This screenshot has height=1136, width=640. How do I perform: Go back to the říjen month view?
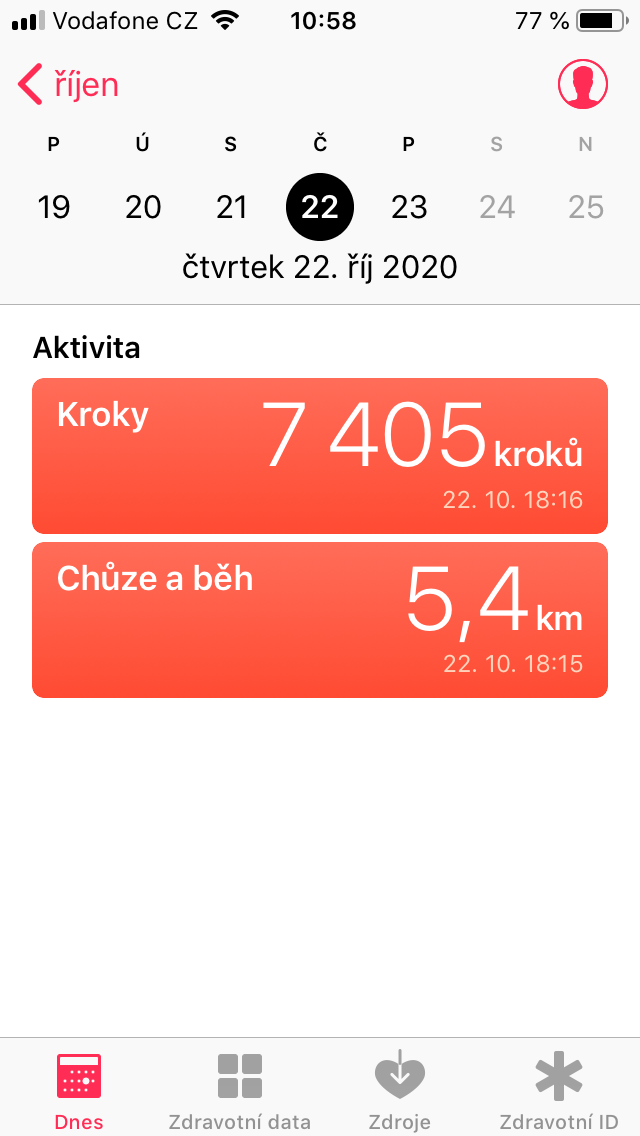click(x=68, y=85)
